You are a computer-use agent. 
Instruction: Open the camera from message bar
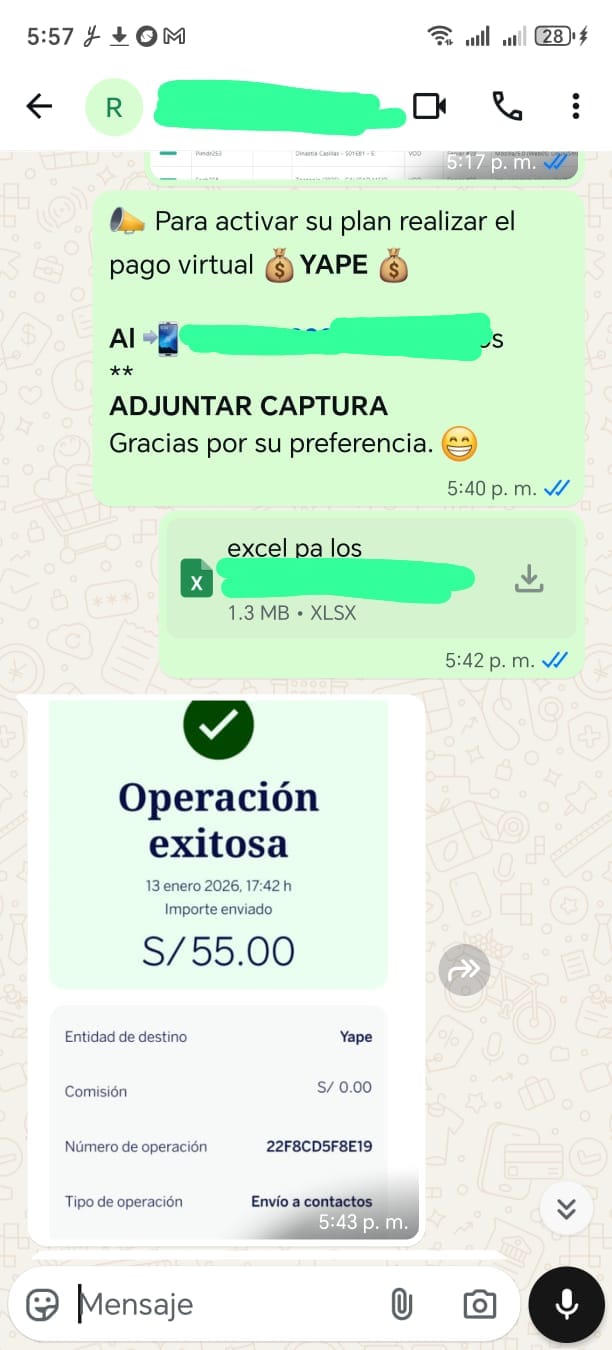pyautogui.click(x=479, y=1304)
